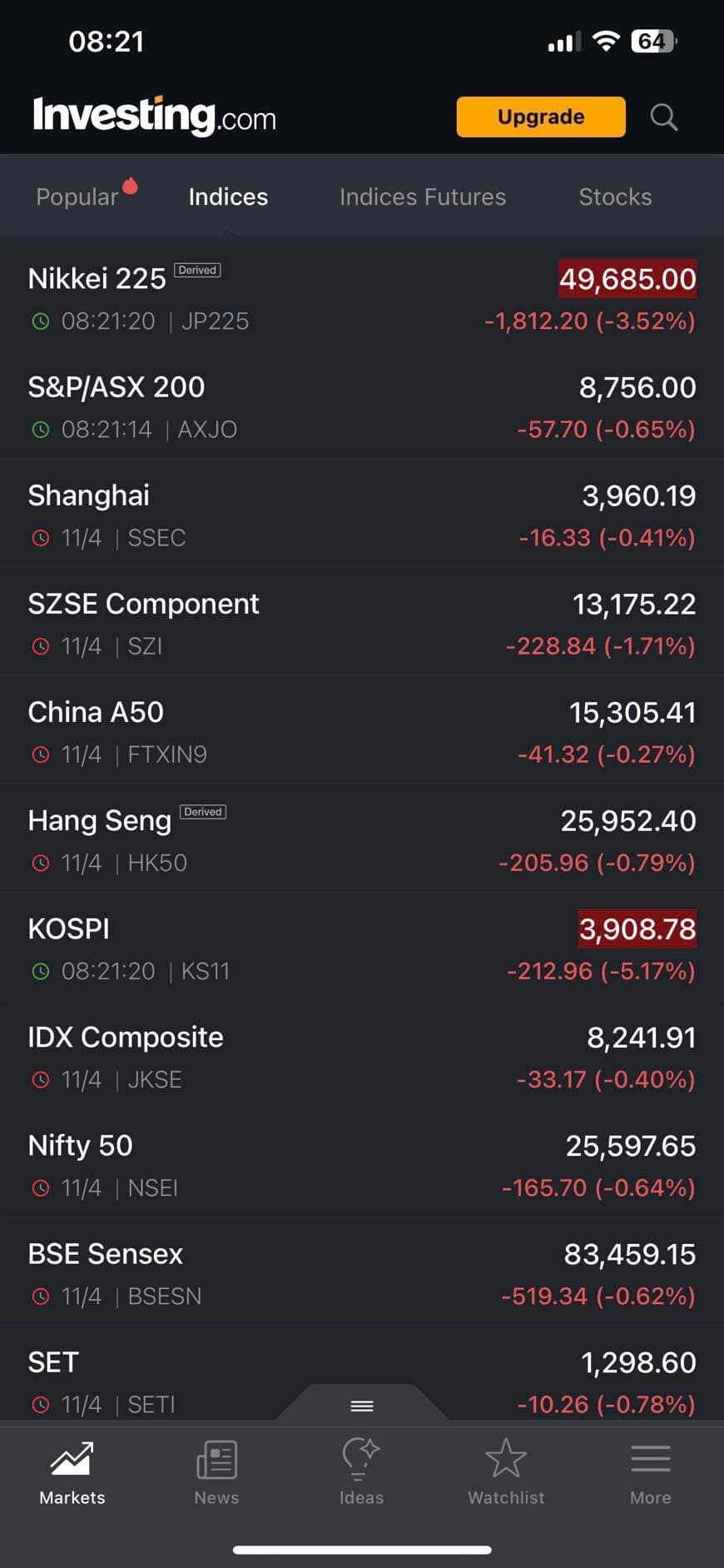The width and height of the screenshot is (724, 1568).
Task: Open the More menu tab
Action: pos(650,1474)
